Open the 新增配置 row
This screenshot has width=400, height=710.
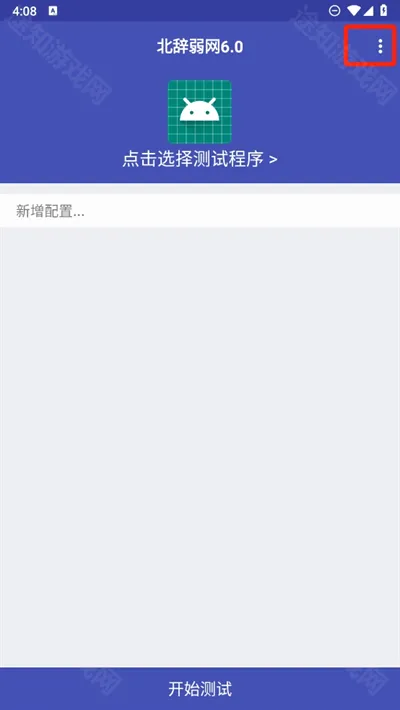[200, 211]
